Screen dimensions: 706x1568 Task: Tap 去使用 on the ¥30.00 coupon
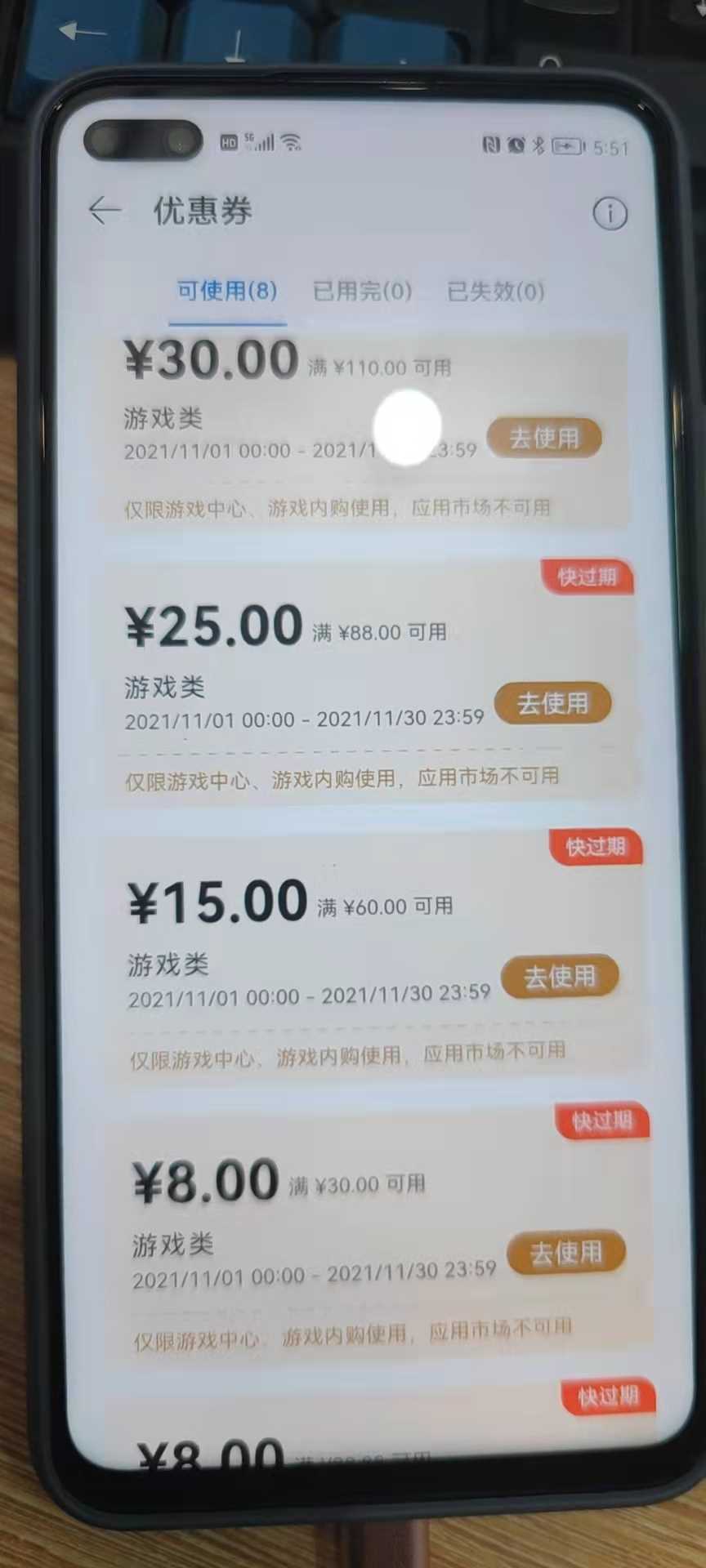point(544,438)
